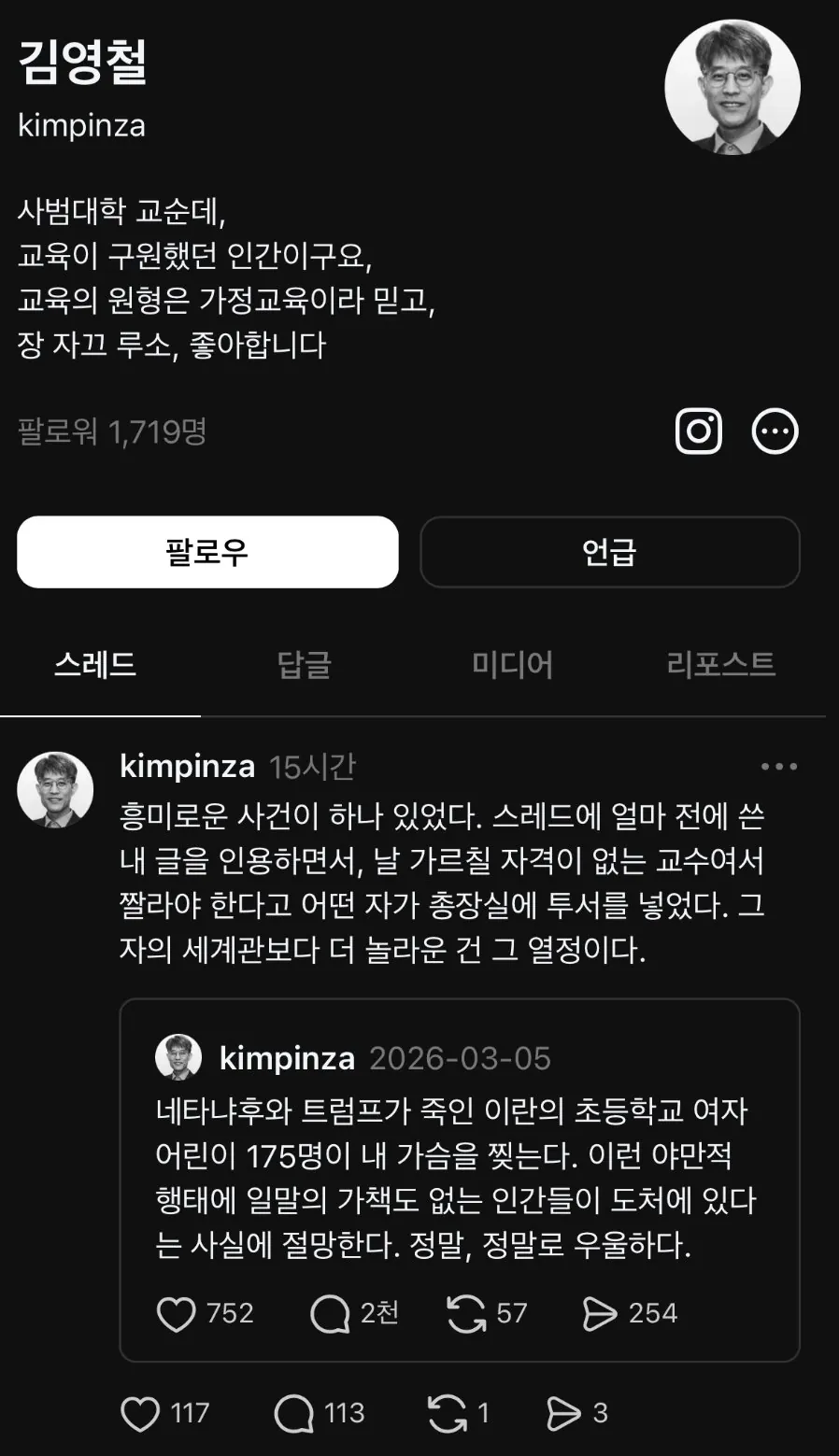Open the profile options menu via three dots
839x1456 pixels.
click(775, 431)
